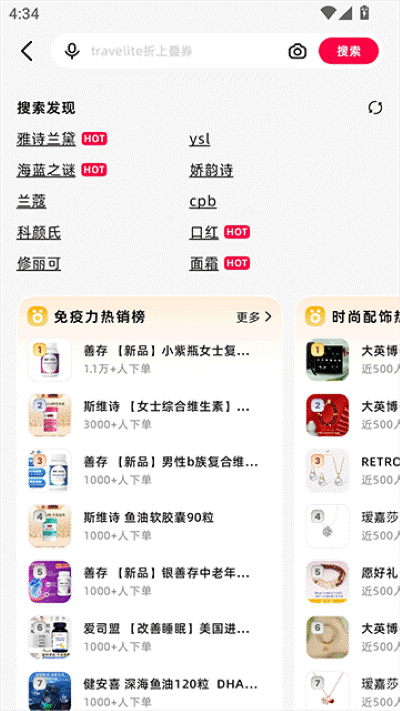View 更多 in 免疫力热销榜
The width and height of the screenshot is (400, 711).
[x=254, y=317]
